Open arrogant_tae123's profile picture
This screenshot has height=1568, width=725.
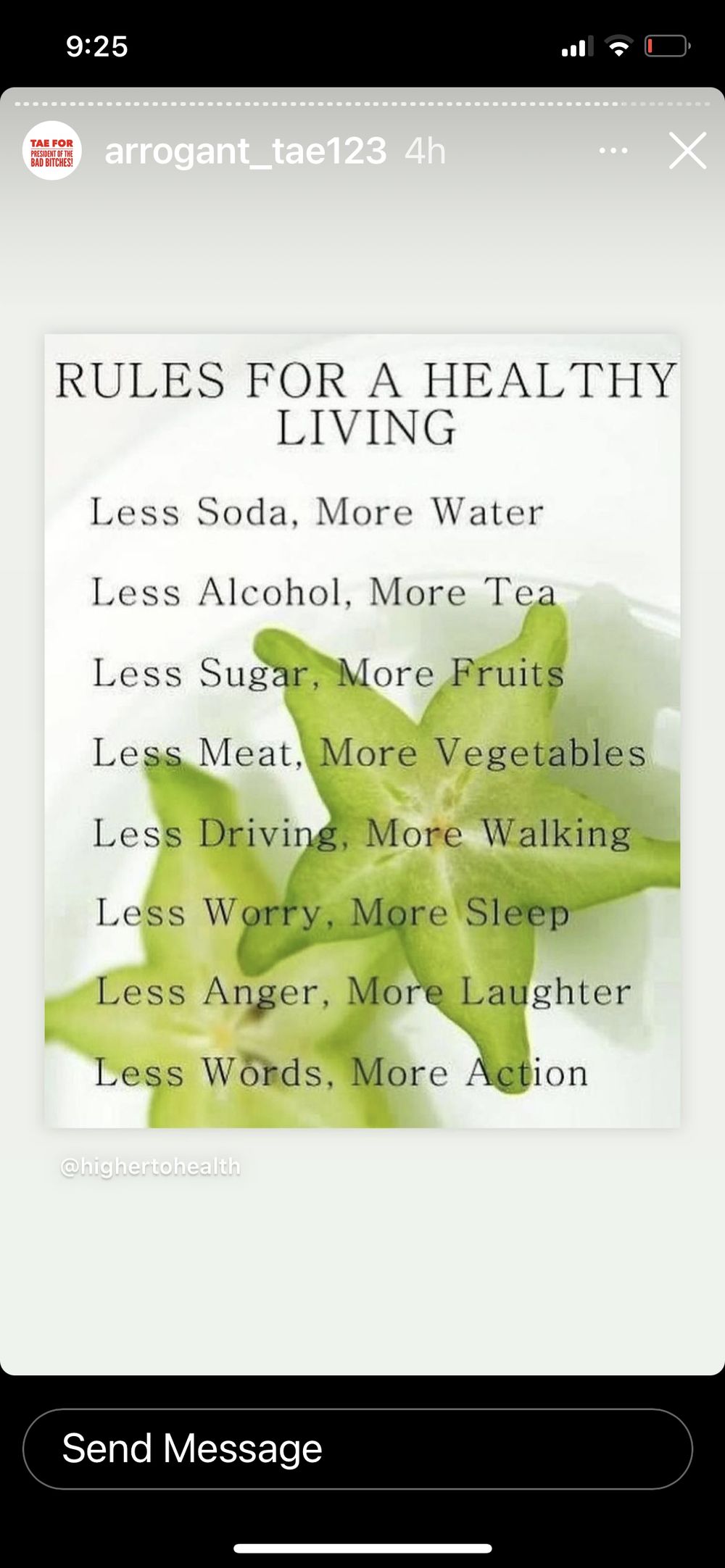(52, 151)
